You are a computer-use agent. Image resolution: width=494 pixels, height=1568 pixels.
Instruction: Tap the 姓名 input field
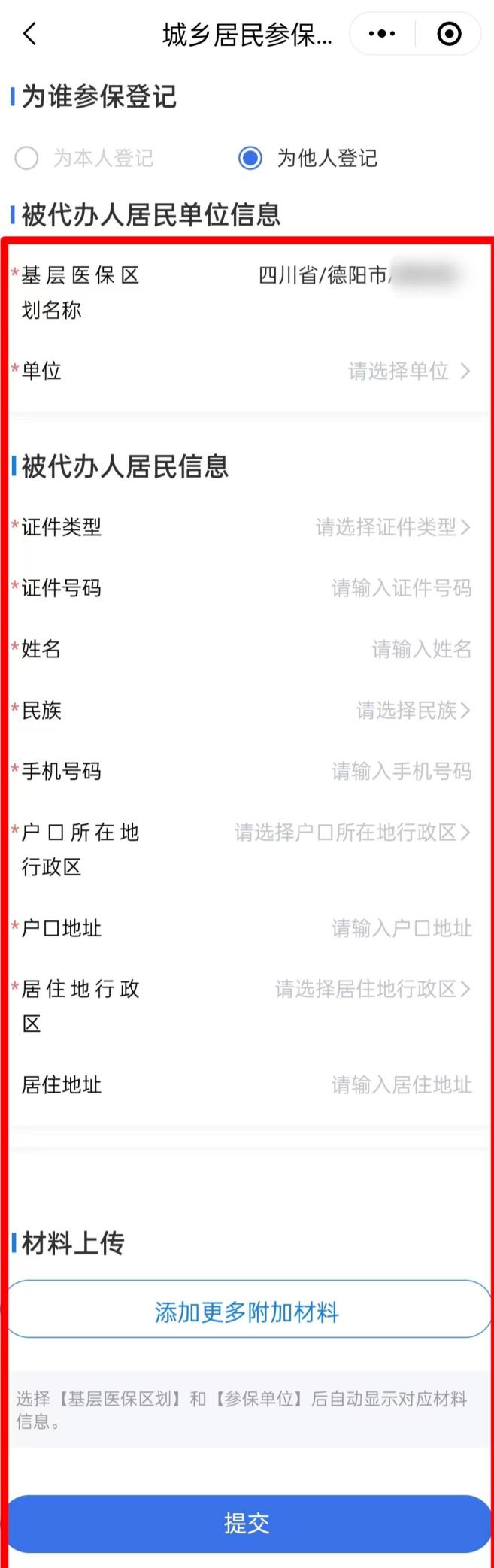pos(421,649)
